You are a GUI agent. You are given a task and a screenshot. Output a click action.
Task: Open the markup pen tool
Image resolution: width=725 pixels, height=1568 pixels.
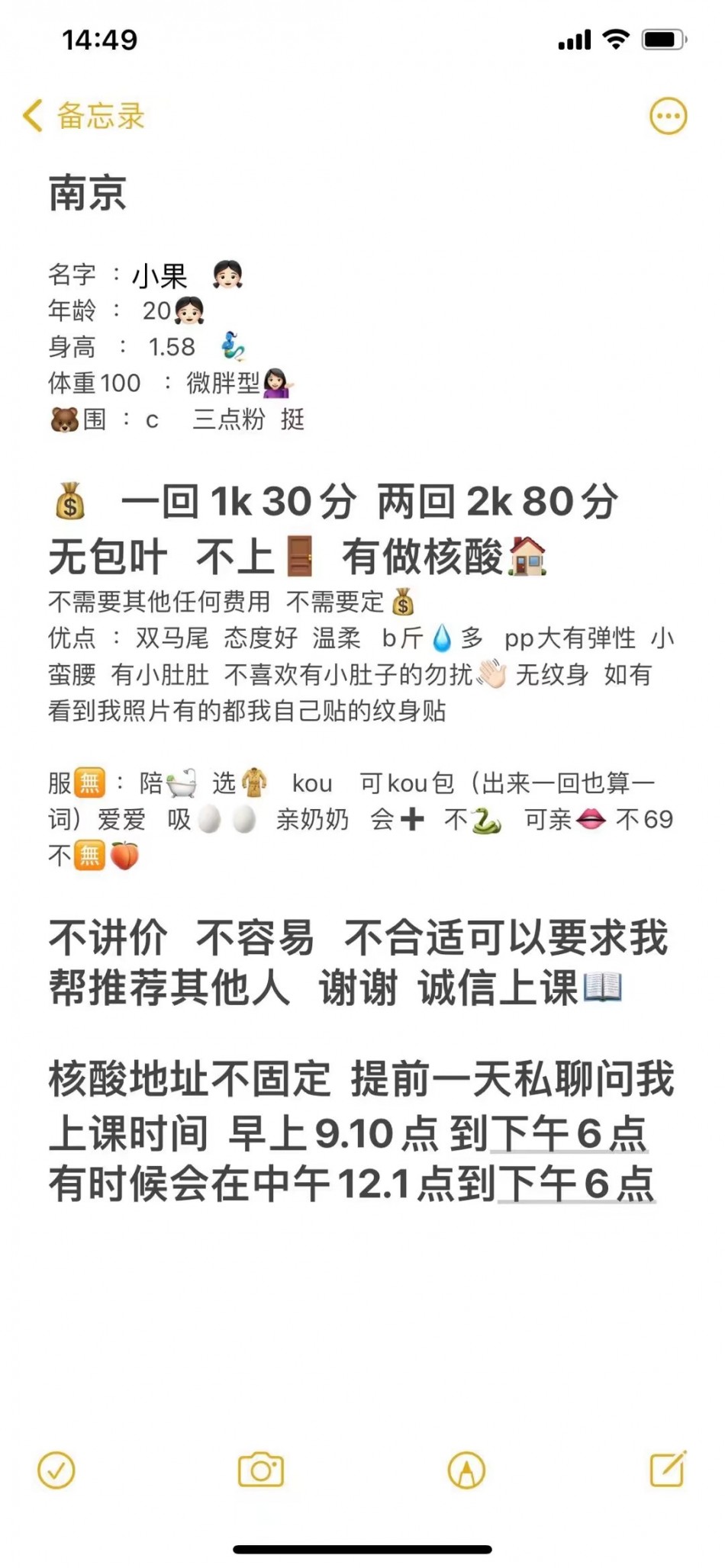click(466, 1470)
